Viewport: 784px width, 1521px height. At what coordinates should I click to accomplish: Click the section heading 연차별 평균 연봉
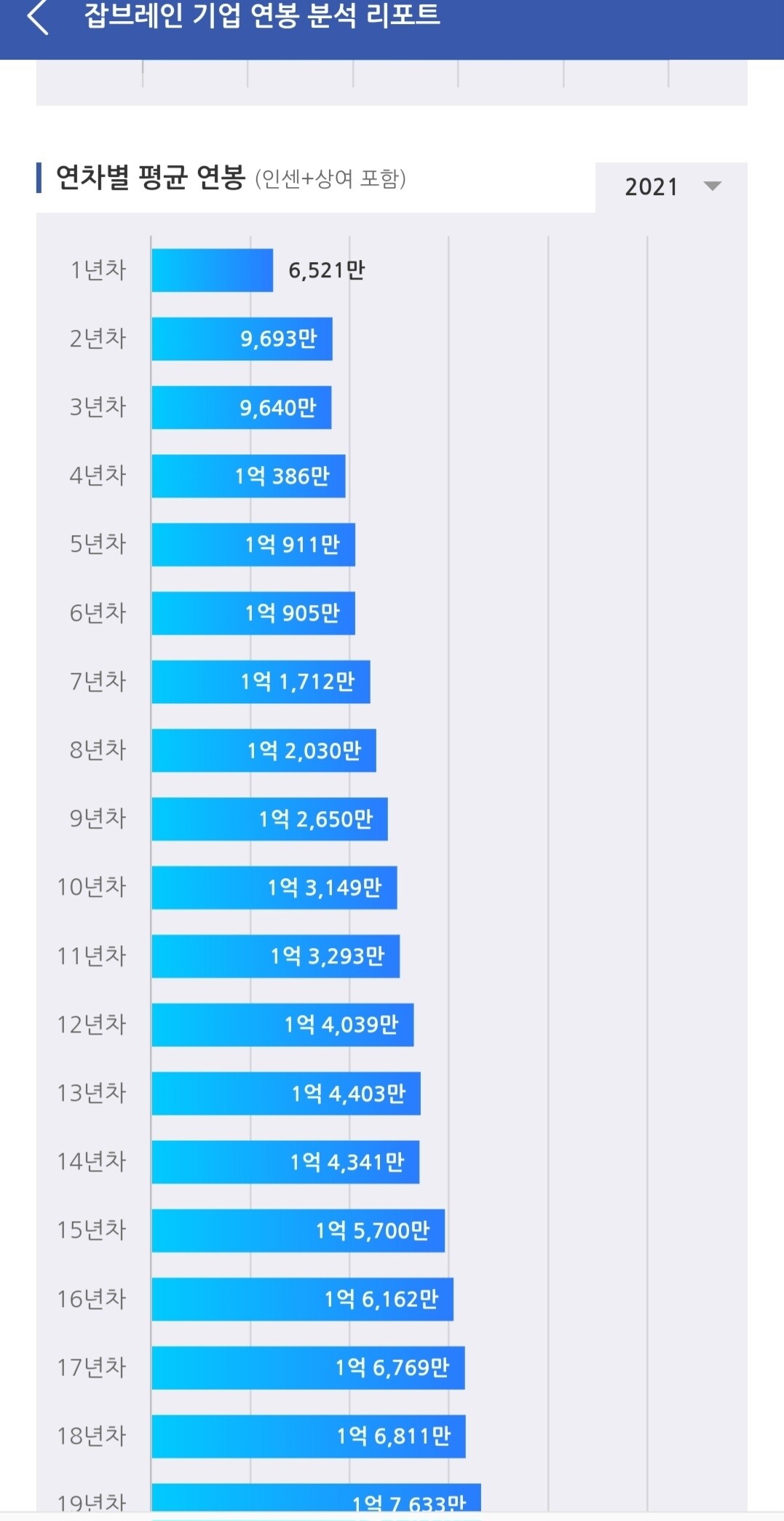pos(148,175)
